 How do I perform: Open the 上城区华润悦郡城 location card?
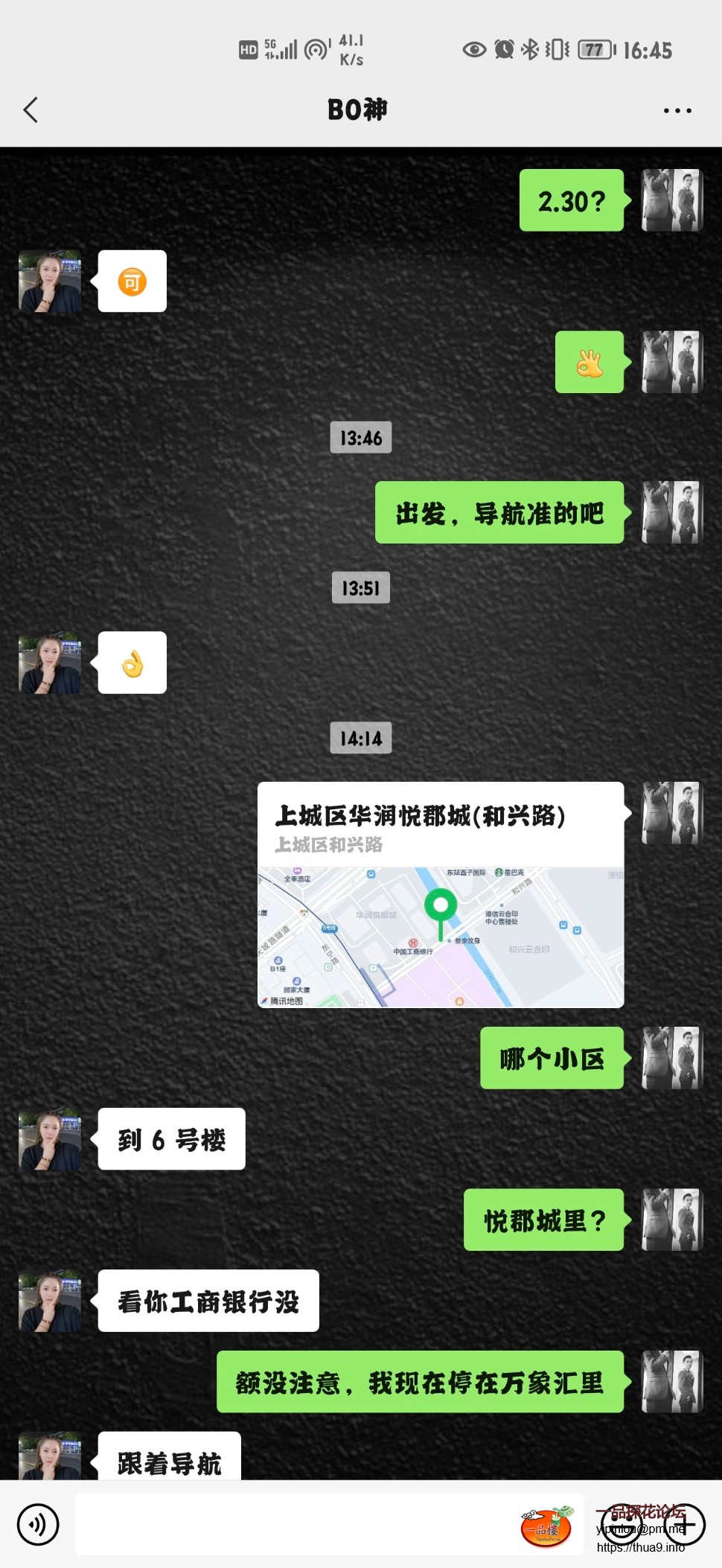pyautogui.click(x=441, y=893)
